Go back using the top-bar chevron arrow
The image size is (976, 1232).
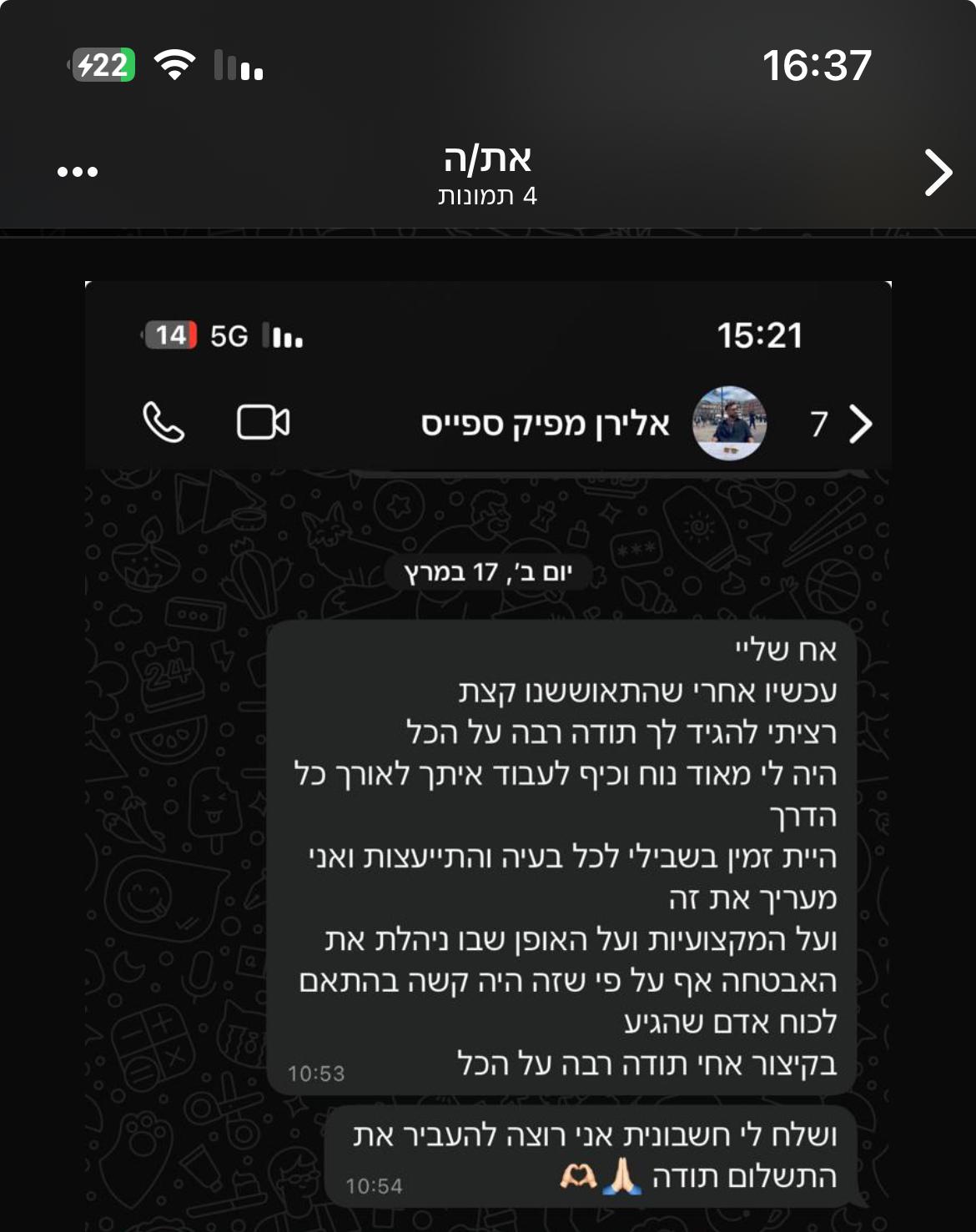pyautogui.click(x=938, y=173)
